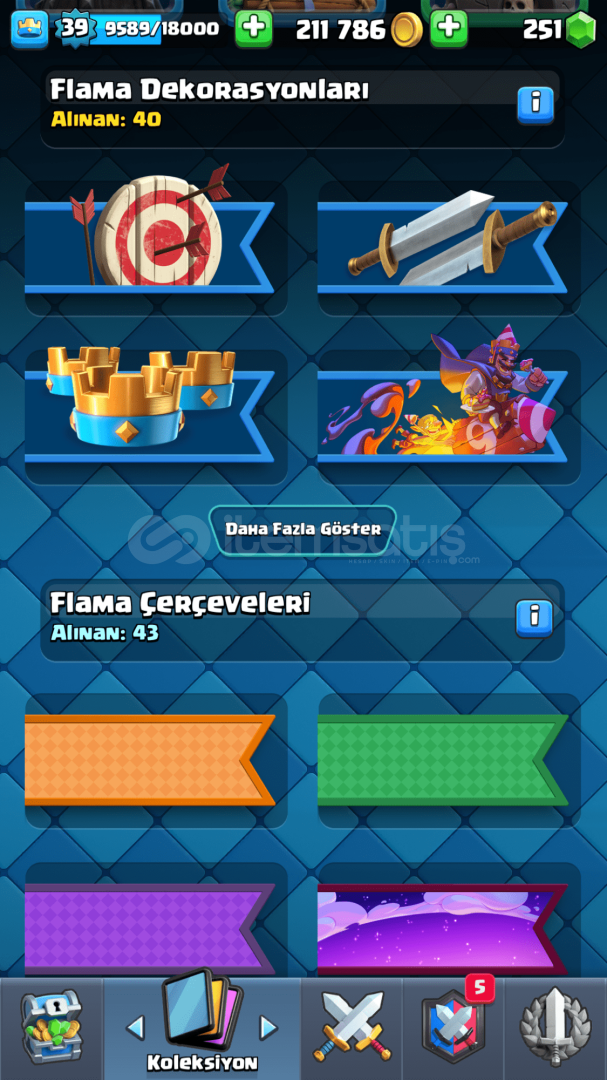Tap the plus button next to gold coins
The image size is (607, 1080).
point(449,29)
